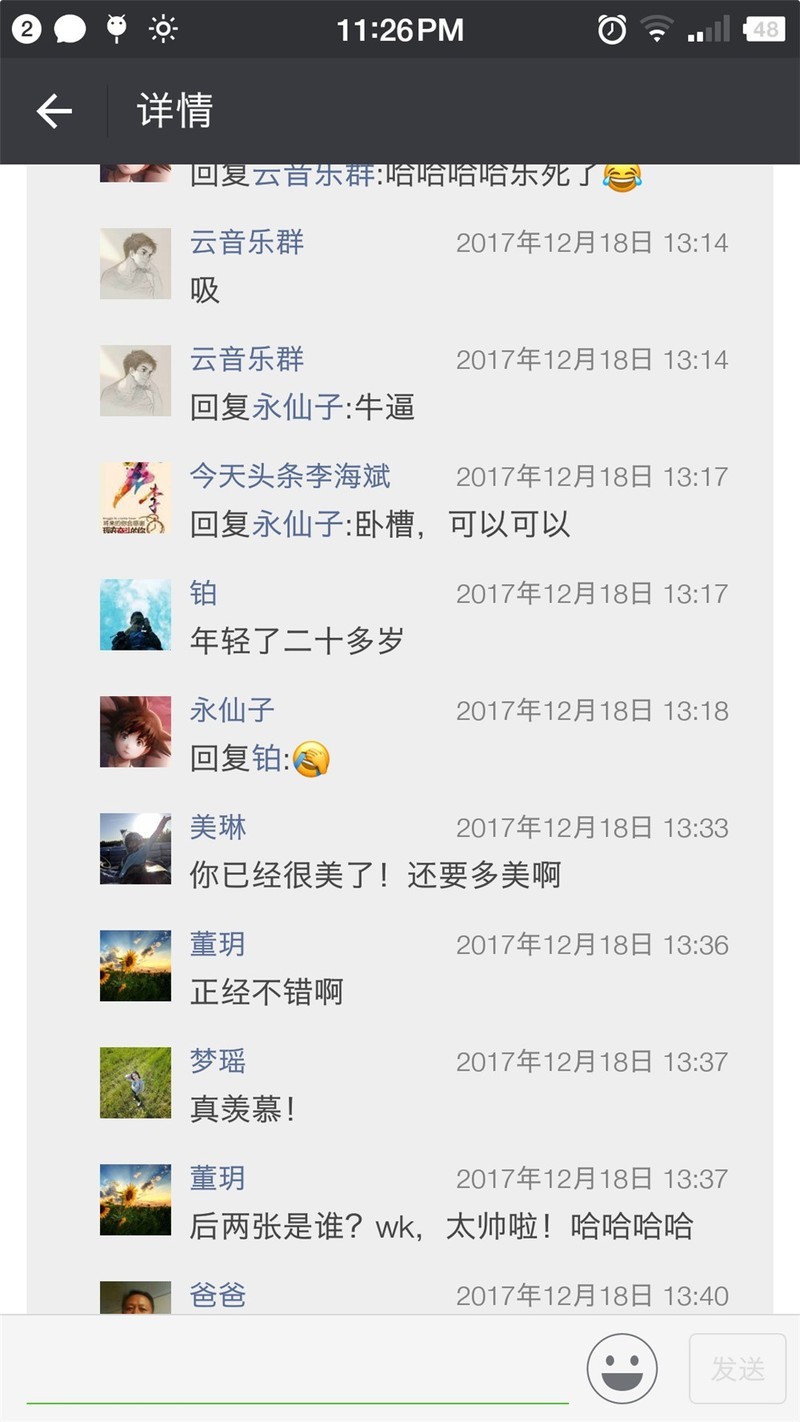Screen dimensions: 800x1422
Task: Open 董玥's sunflower avatar thumbnail
Action: 135,966
